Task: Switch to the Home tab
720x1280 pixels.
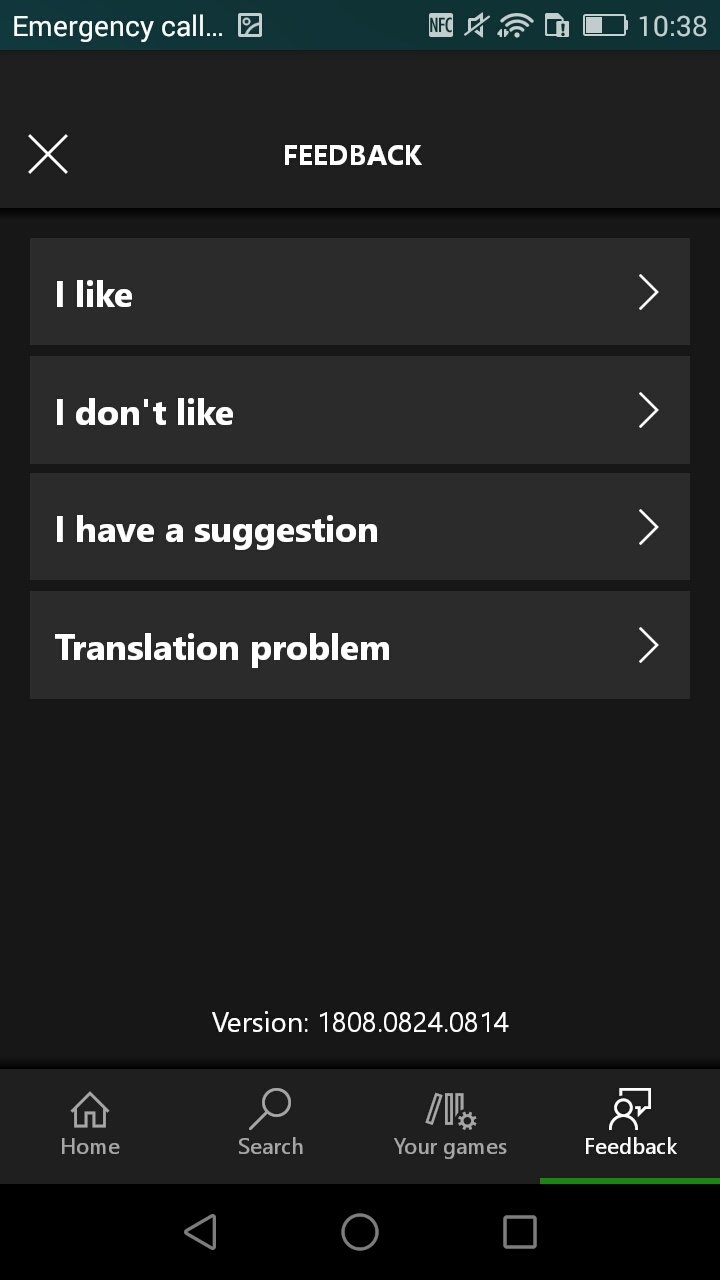Action: [x=90, y=1126]
